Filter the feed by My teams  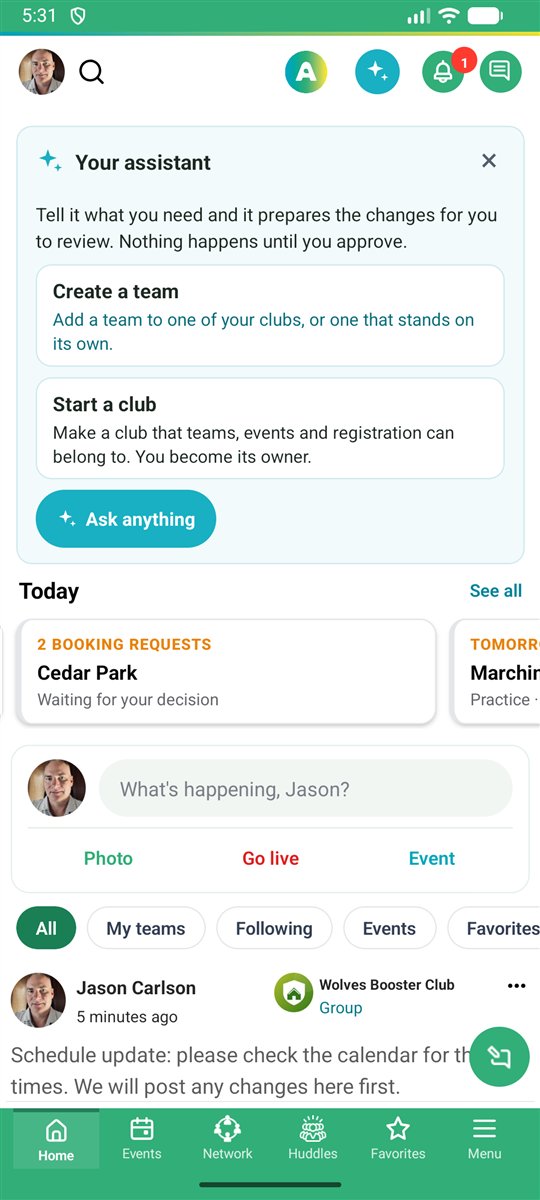click(x=146, y=928)
